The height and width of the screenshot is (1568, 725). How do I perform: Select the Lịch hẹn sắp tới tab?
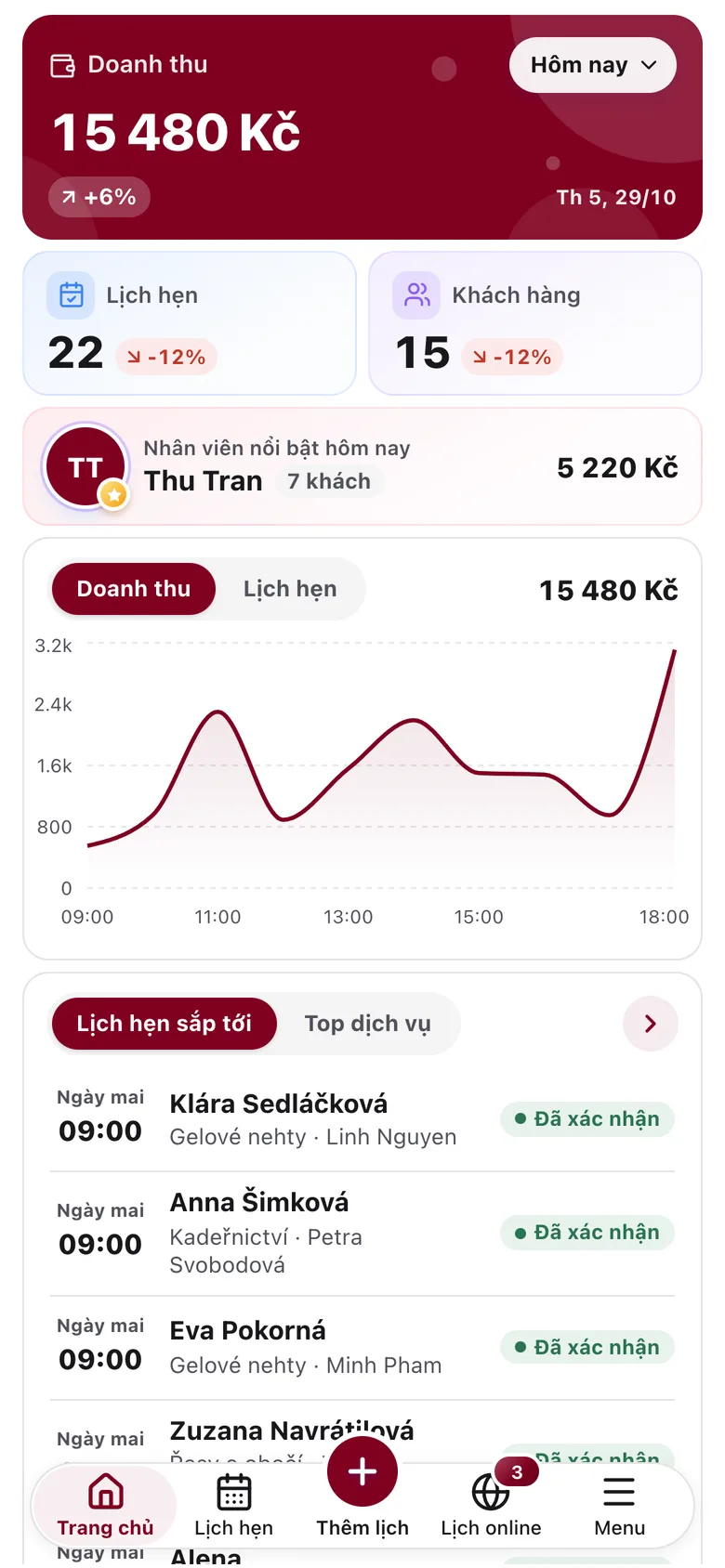tap(165, 1024)
